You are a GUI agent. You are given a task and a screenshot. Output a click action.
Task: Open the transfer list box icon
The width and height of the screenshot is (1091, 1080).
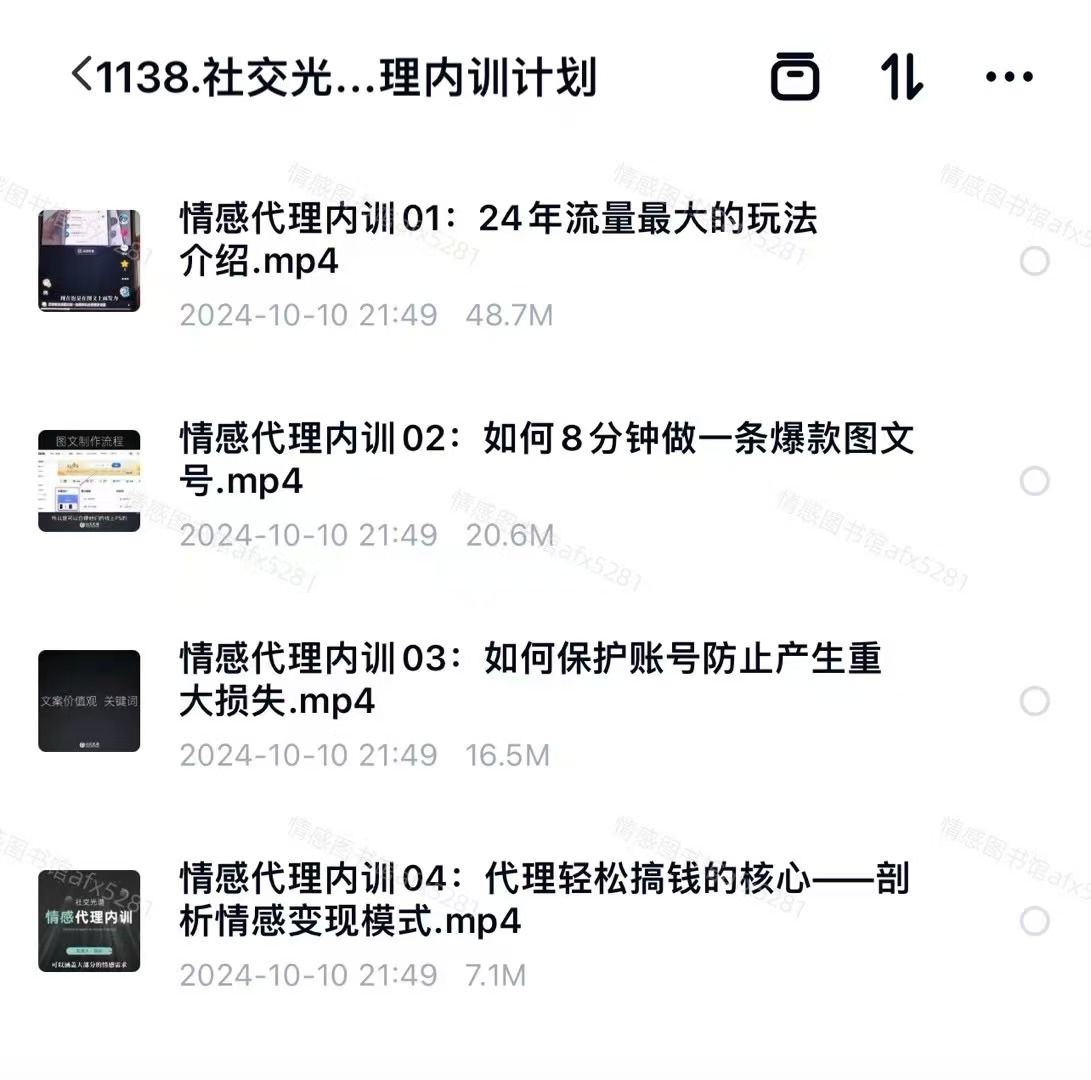point(795,76)
